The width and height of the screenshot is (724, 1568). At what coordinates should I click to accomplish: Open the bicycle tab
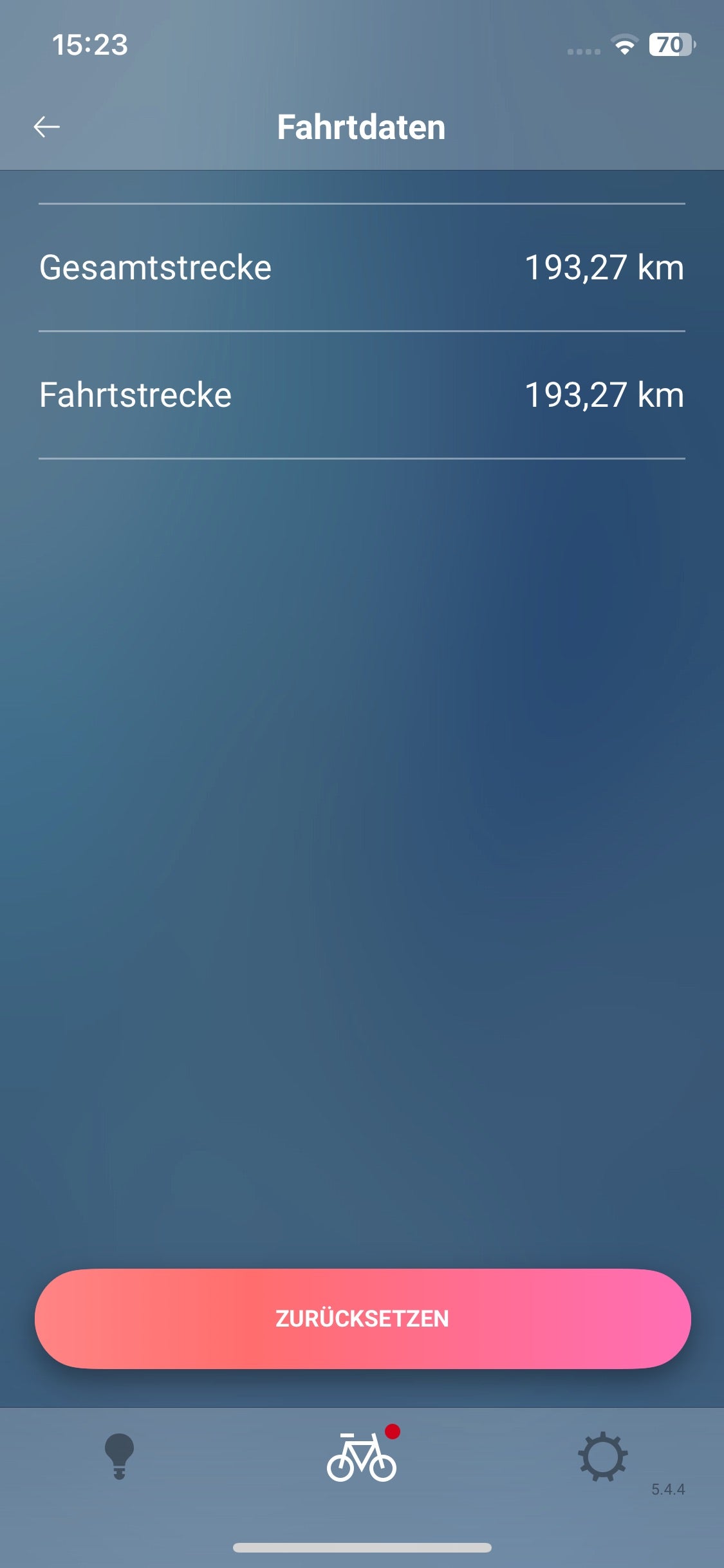click(x=362, y=1457)
